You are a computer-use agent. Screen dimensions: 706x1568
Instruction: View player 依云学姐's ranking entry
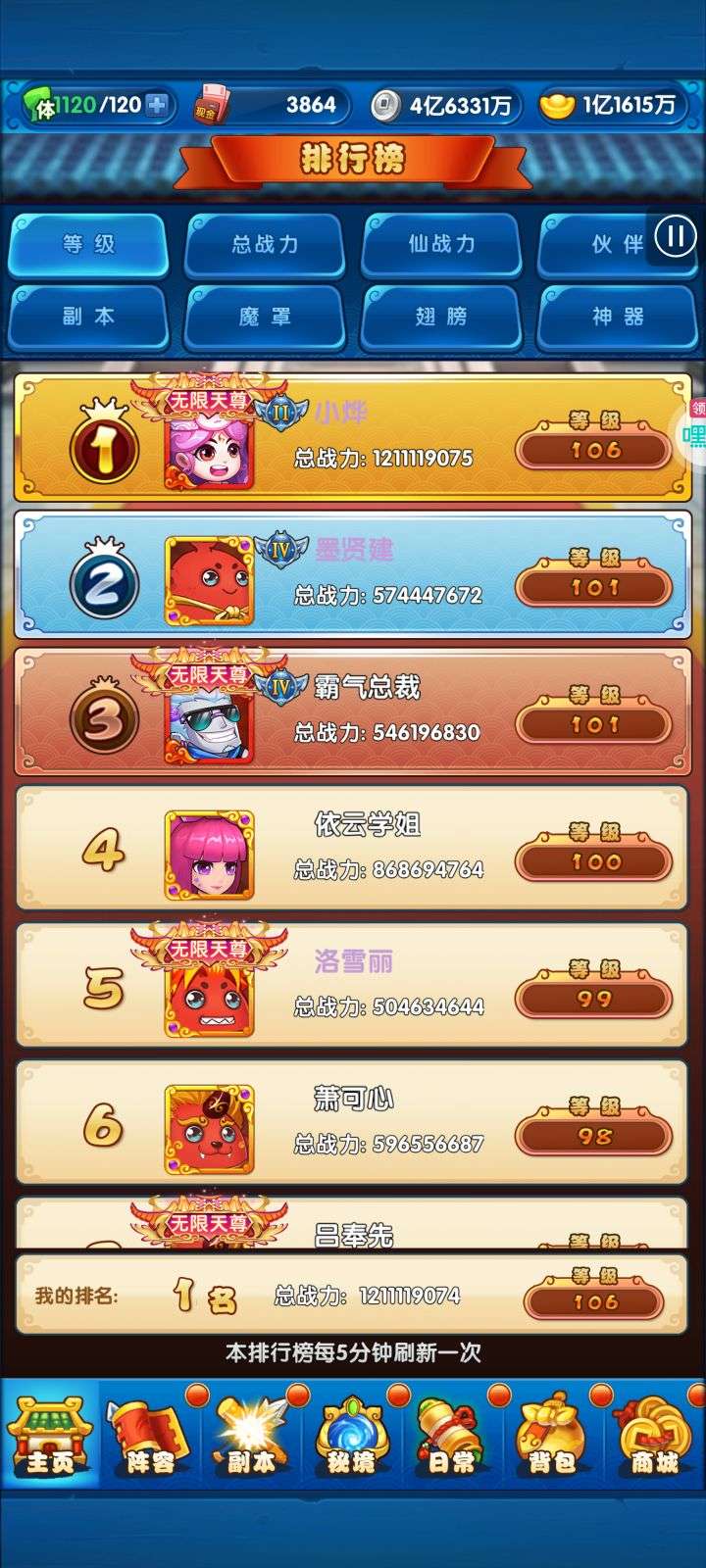coord(353,850)
